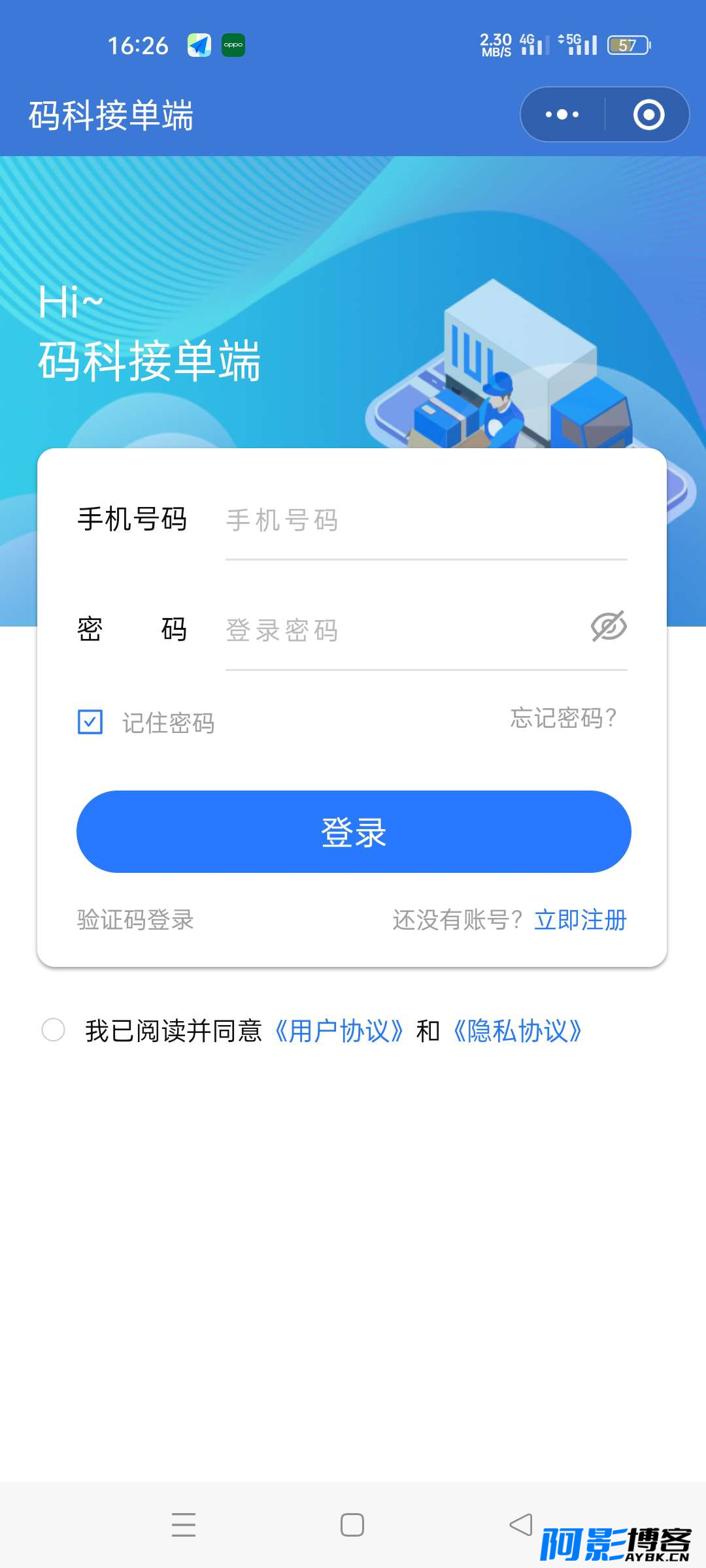The height and width of the screenshot is (1568, 706).
Task: Tap the blue 登录 button
Action: [354, 832]
